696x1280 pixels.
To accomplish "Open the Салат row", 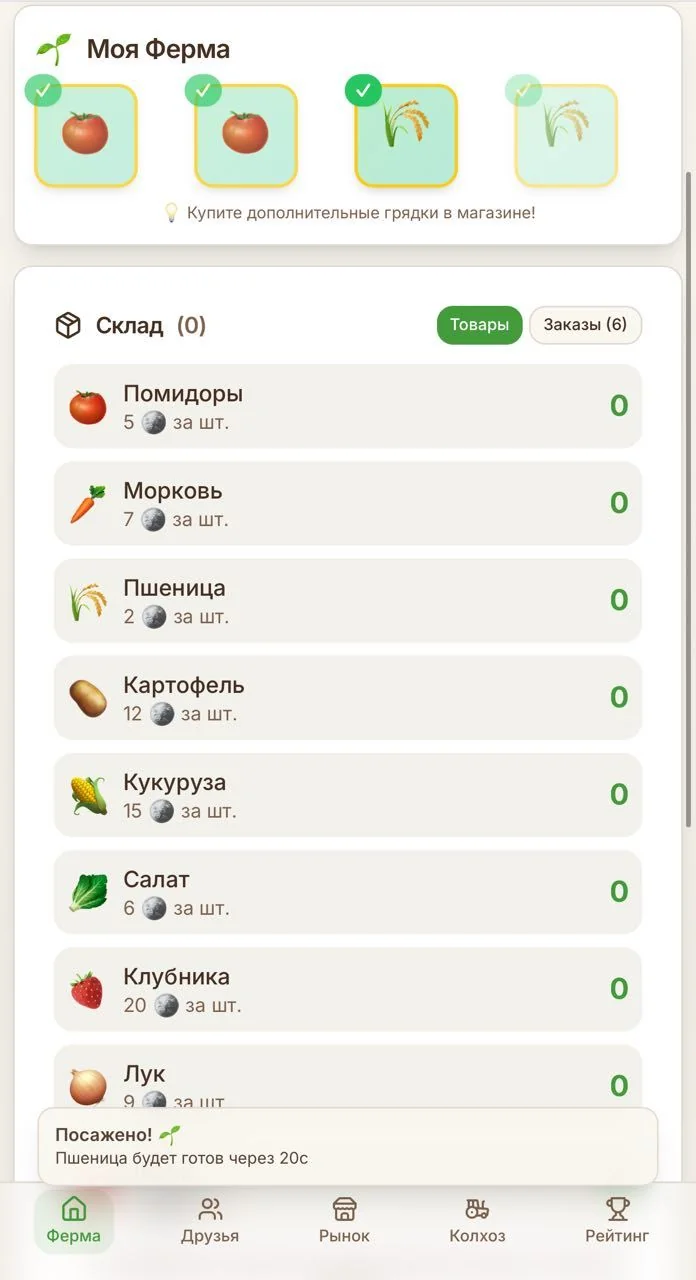I will 348,891.
